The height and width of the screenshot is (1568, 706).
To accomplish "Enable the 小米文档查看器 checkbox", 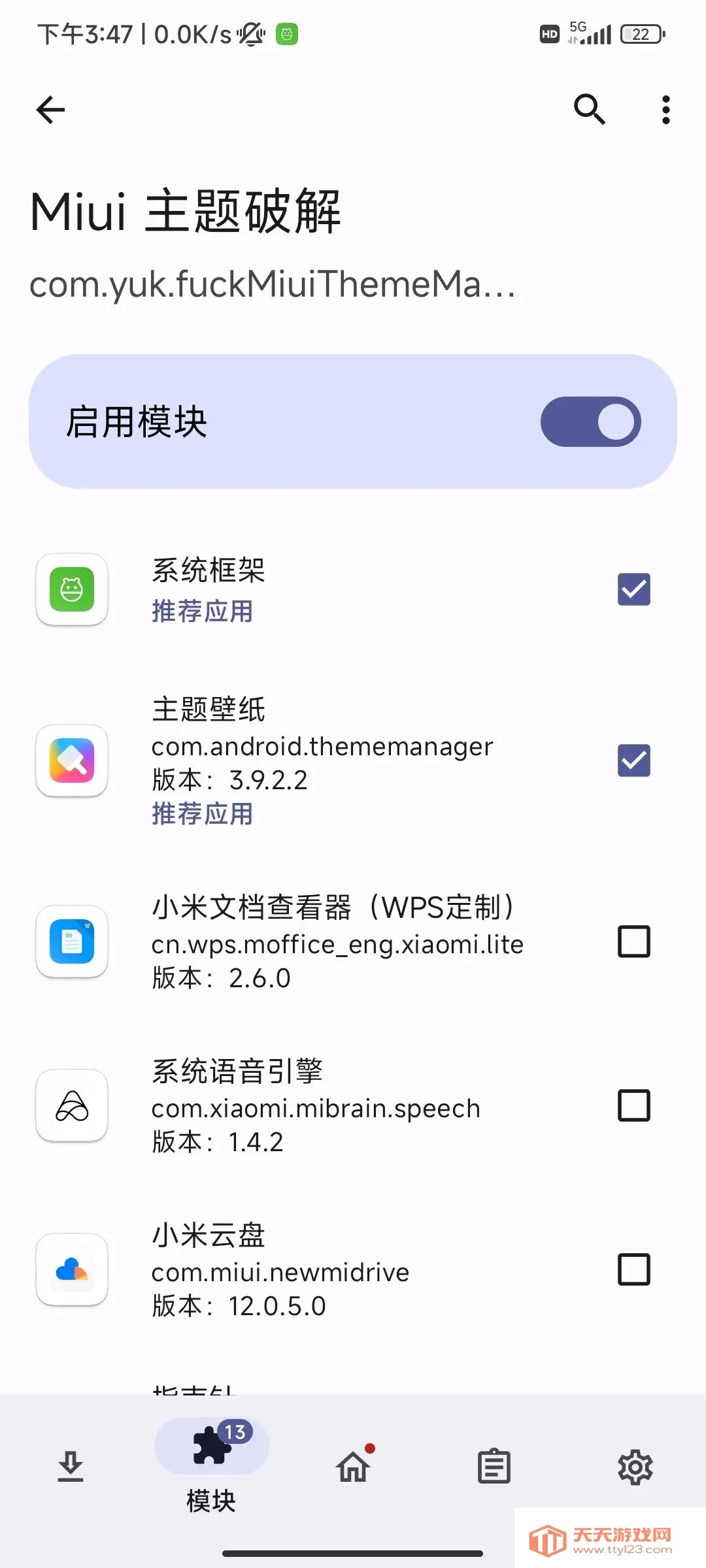I will click(x=633, y=942).
